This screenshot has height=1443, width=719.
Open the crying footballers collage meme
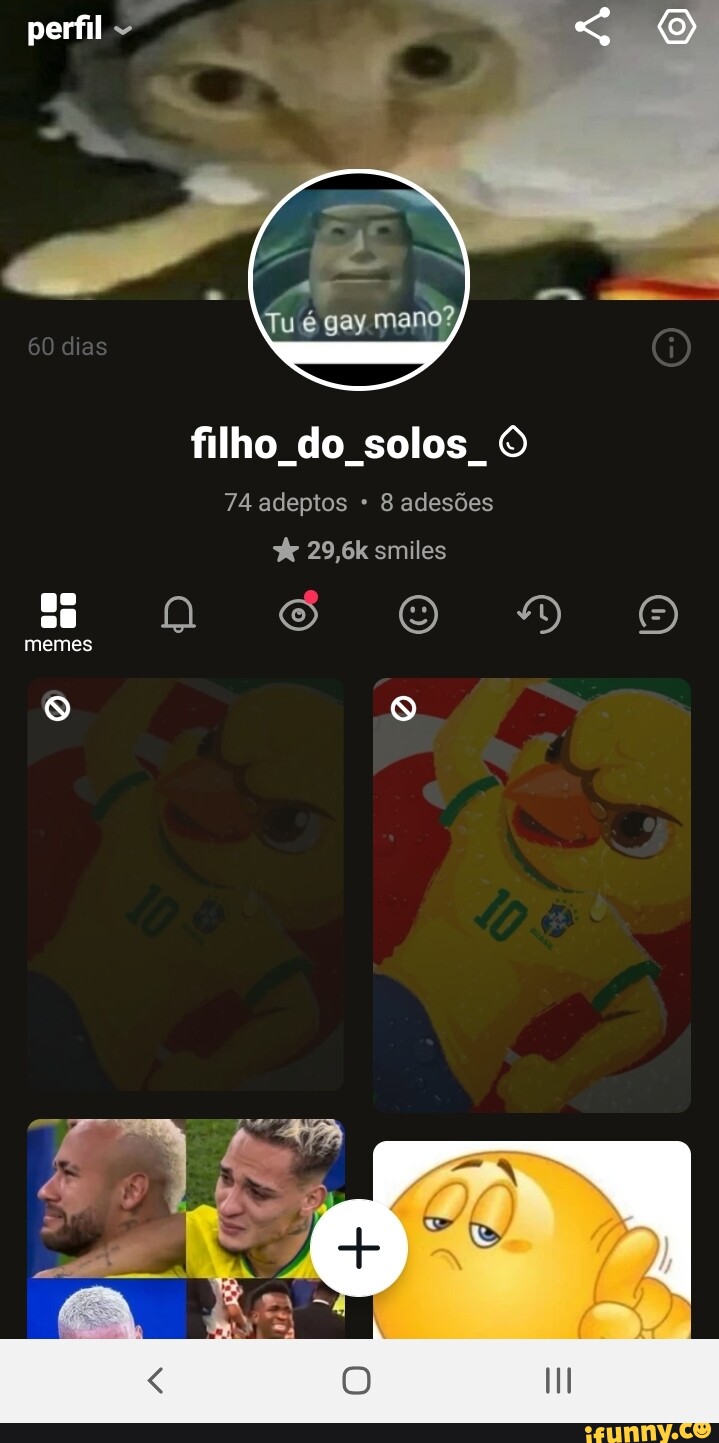coord(186,1228)
